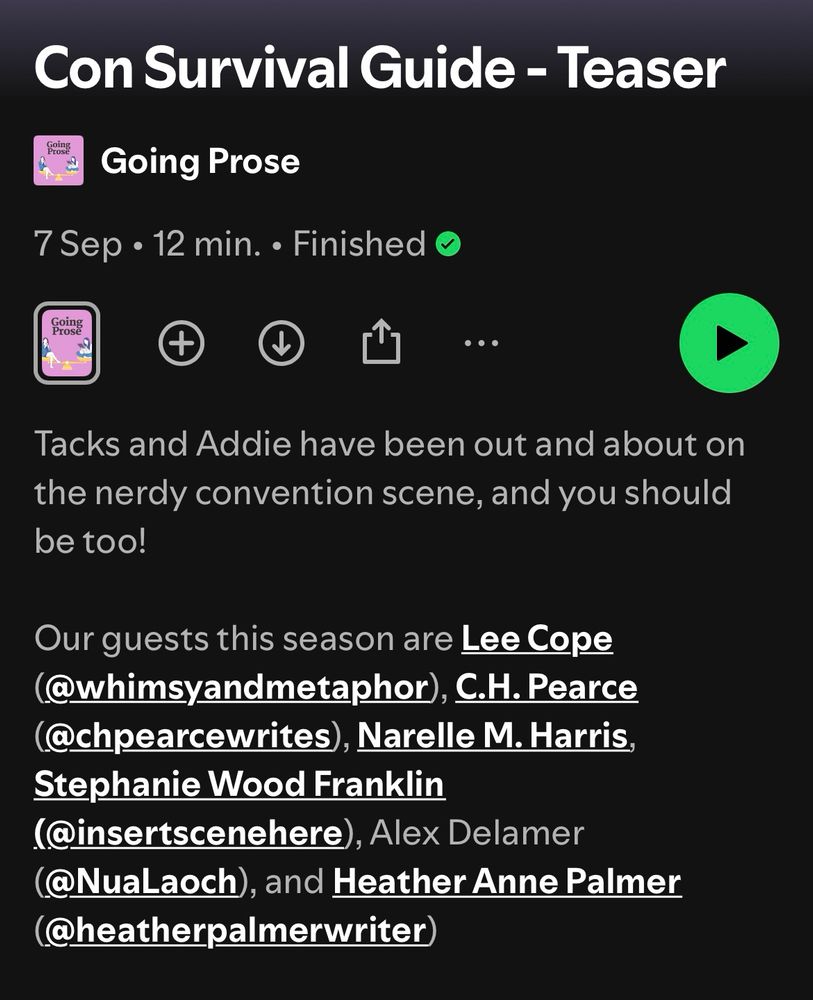Open Lee Cope's profile link
Screen dimensions: 813x1000
click(536, 638)
